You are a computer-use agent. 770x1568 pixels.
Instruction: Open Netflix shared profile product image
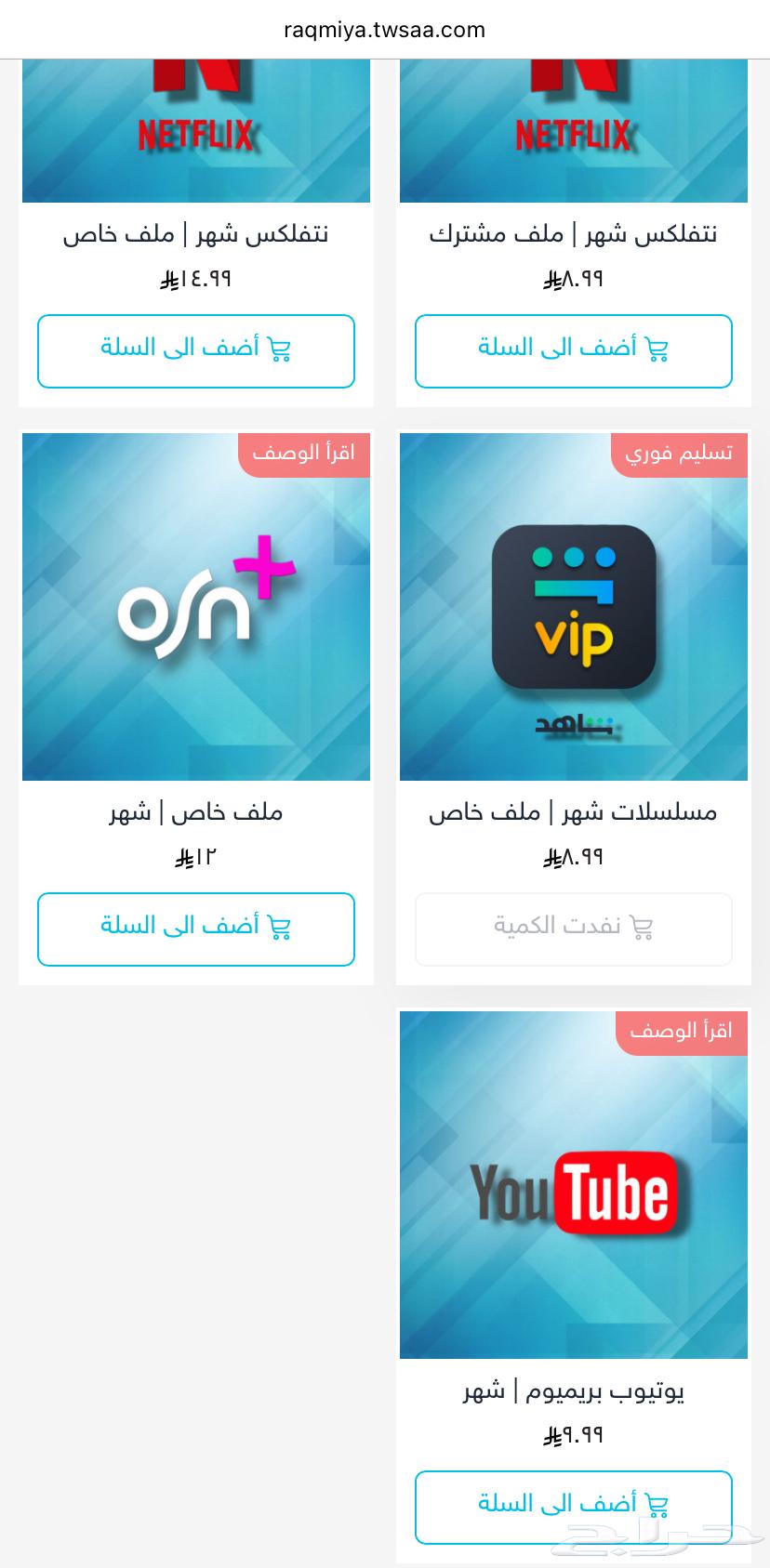pos(573,130)
